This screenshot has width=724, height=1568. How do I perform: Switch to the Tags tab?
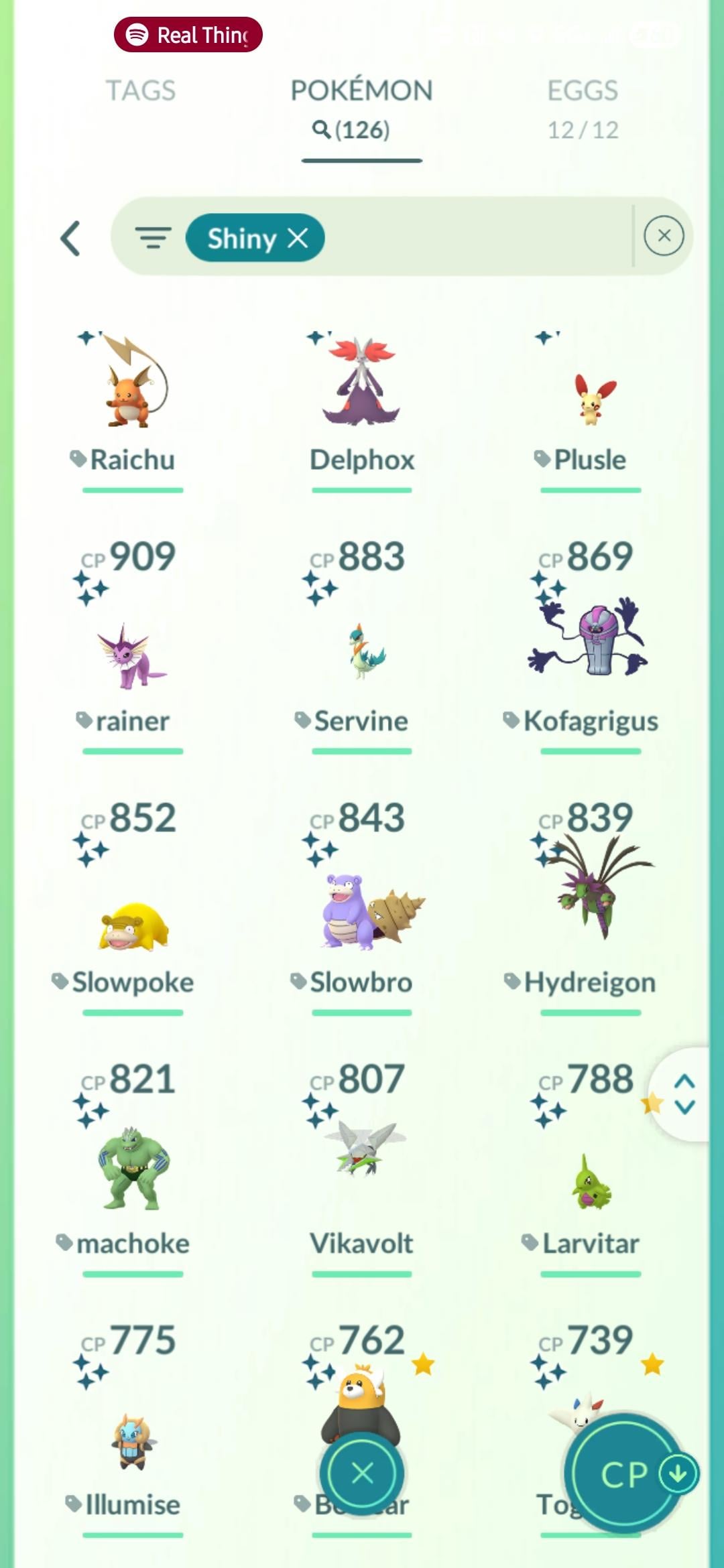pyautogui.click(x=141, y=90)
